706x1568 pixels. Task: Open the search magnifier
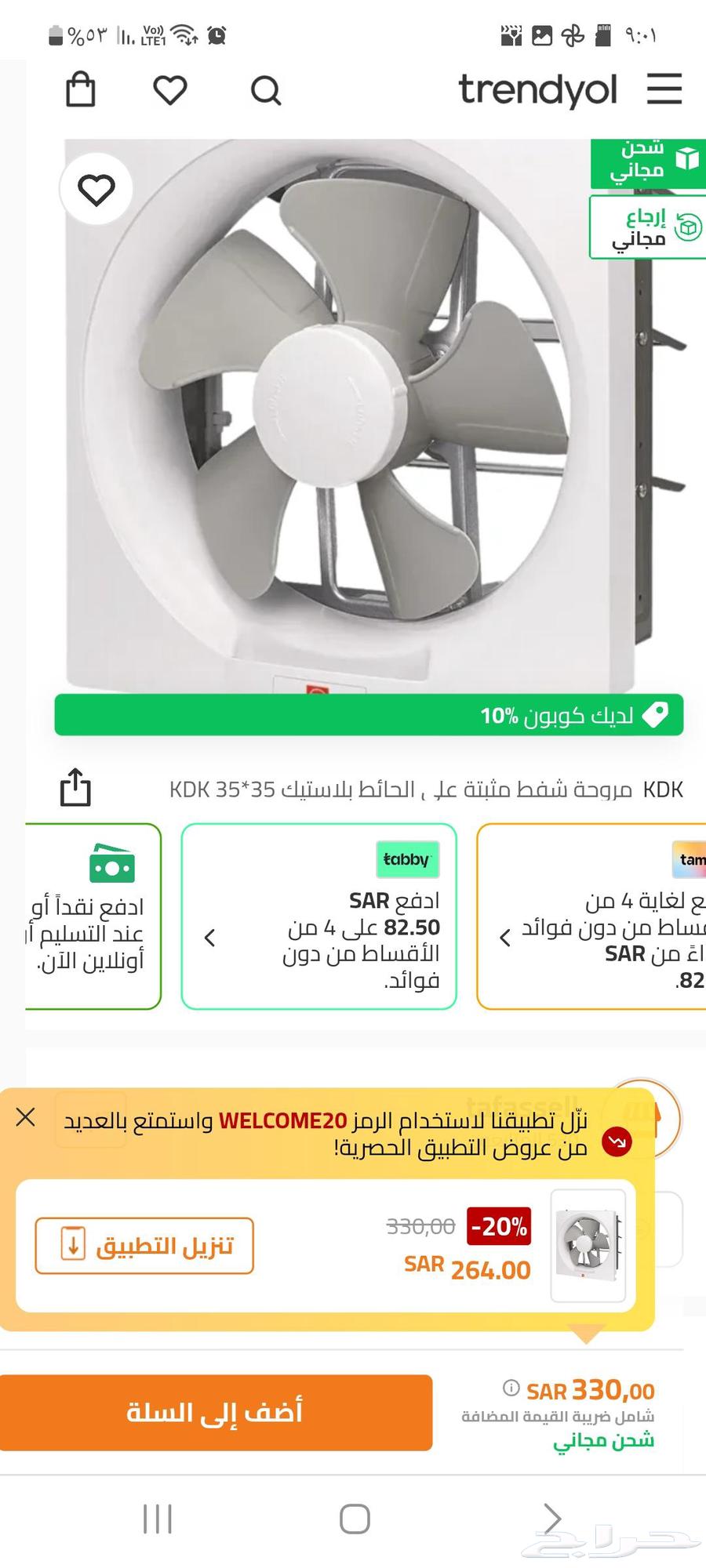[x=266, y=91]
